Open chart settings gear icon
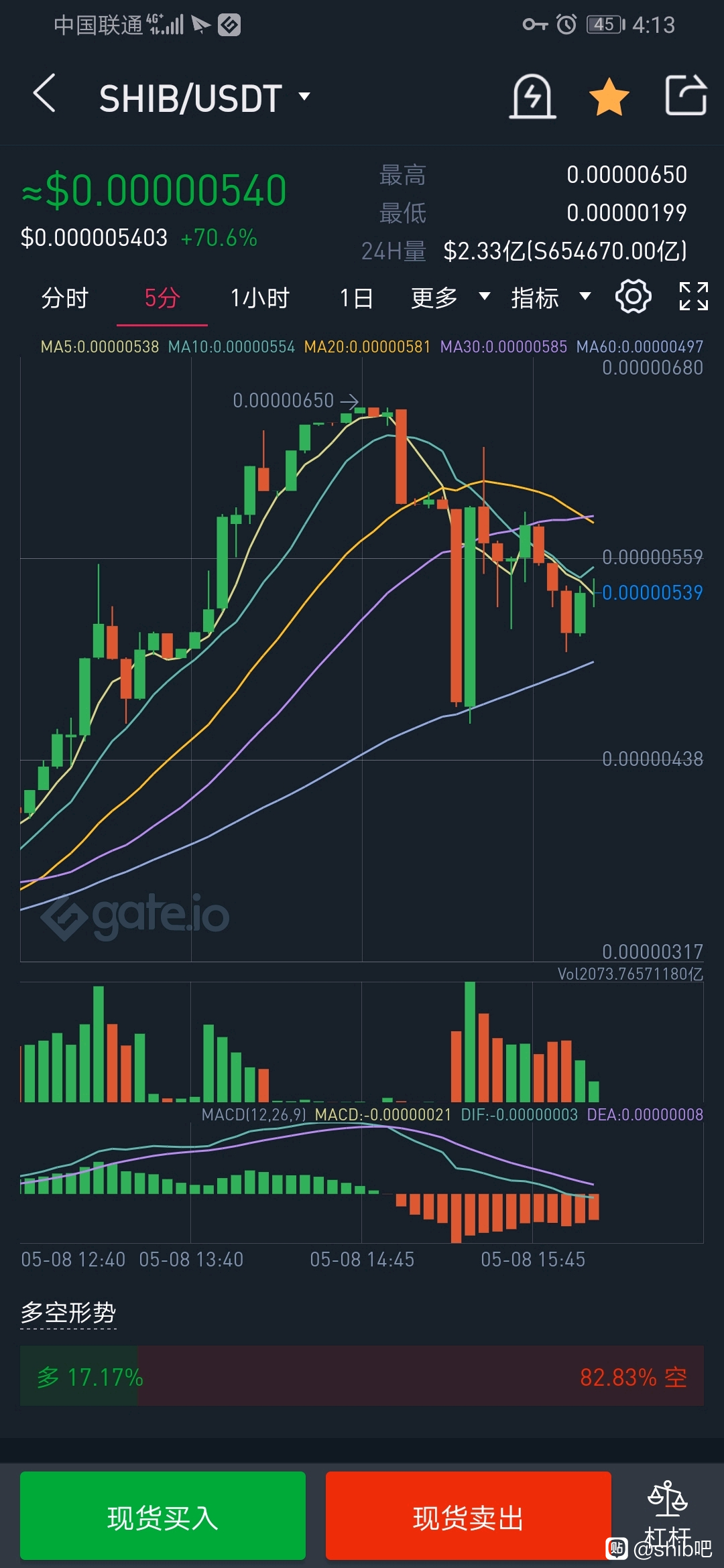This screenshot has width=724, height=1568. (x=633, y=296)
